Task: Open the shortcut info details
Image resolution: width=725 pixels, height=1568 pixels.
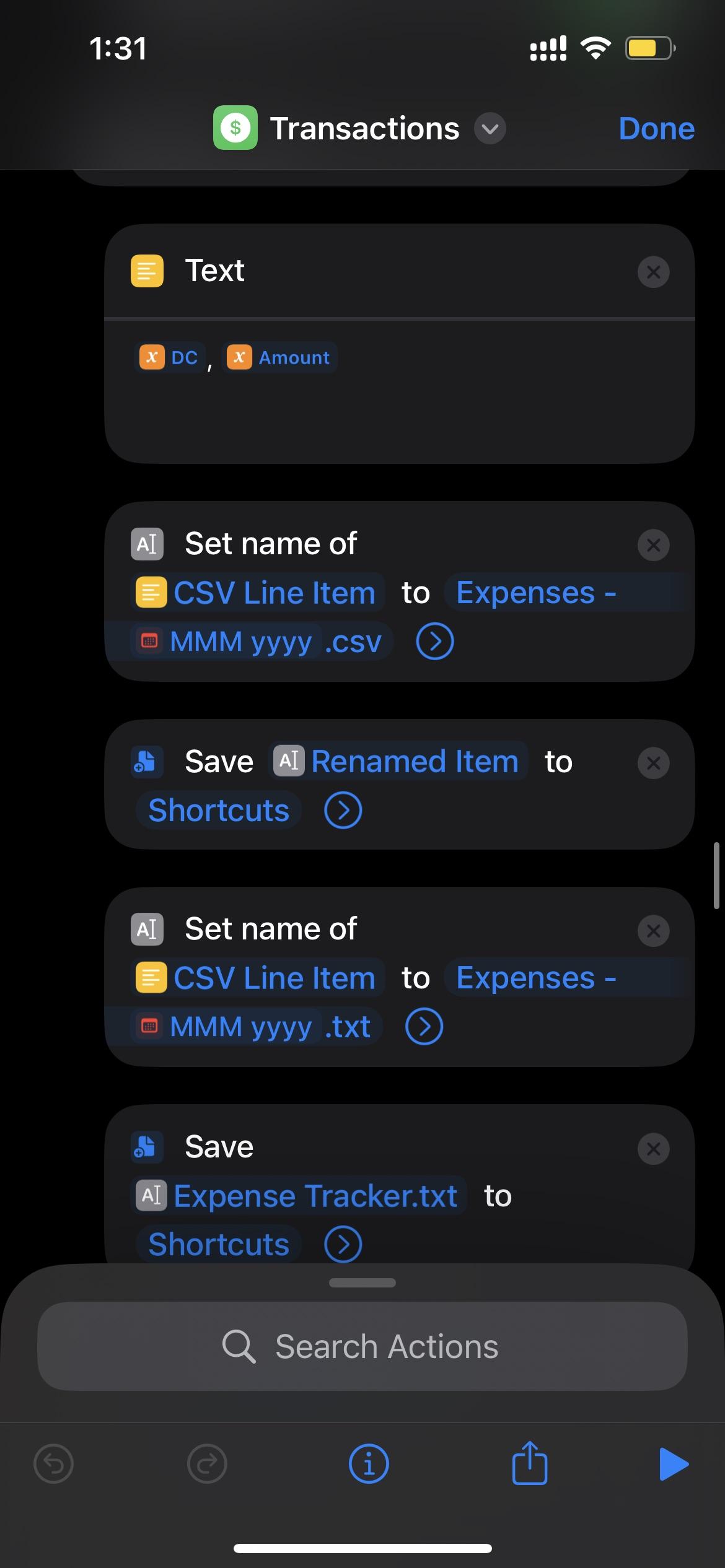Action: 369,1464
